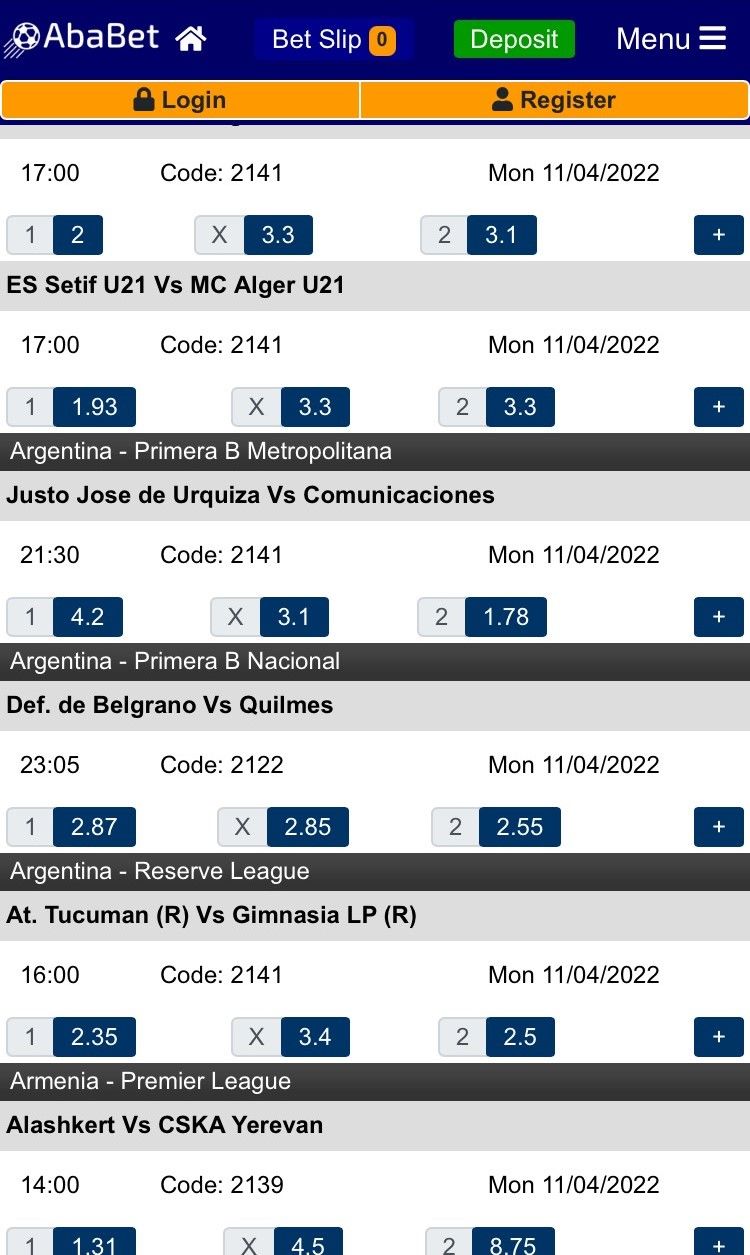750x1255 pixels.
Task: Click the plus icon for ES Setif U21 match
Action: [718, 407]
